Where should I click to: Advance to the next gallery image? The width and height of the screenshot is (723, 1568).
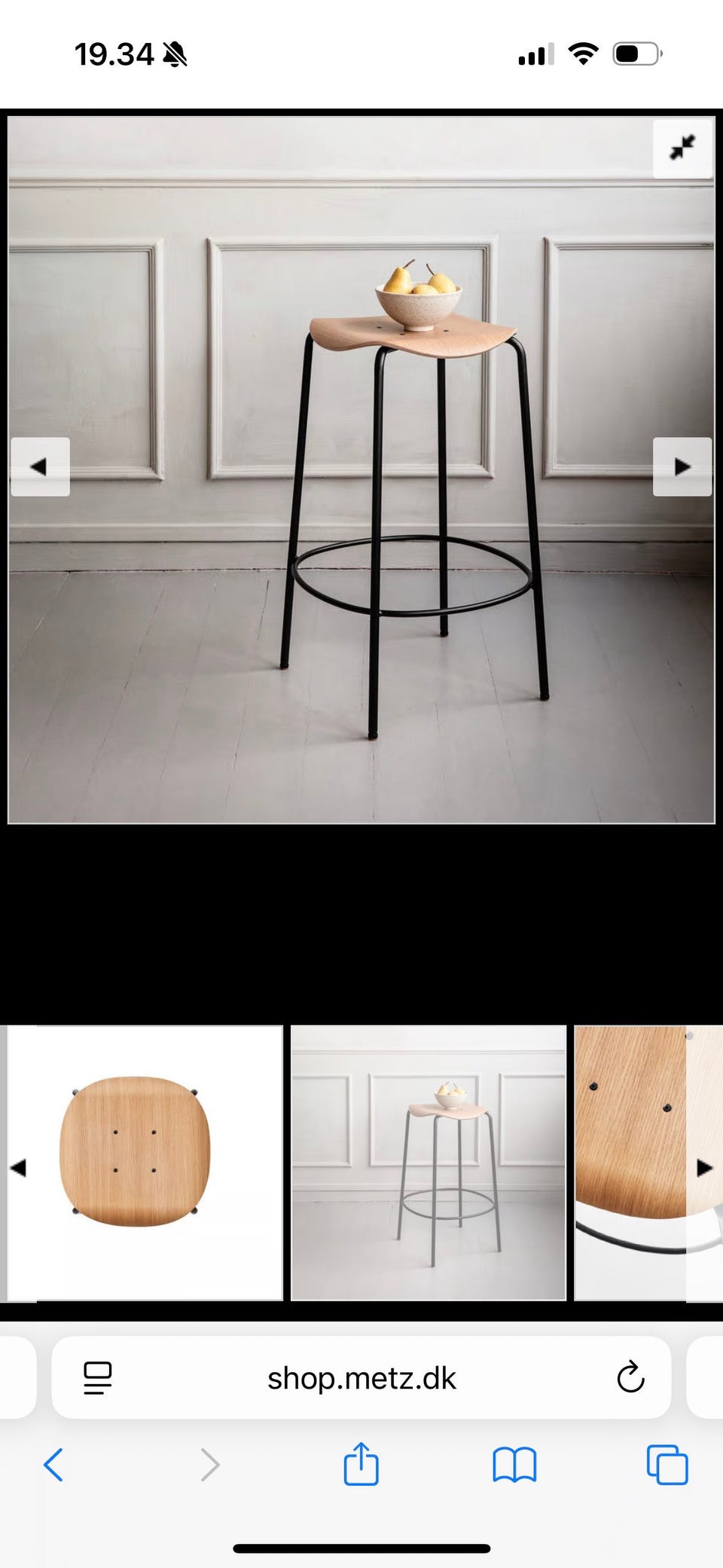click(x=682, y=466)
